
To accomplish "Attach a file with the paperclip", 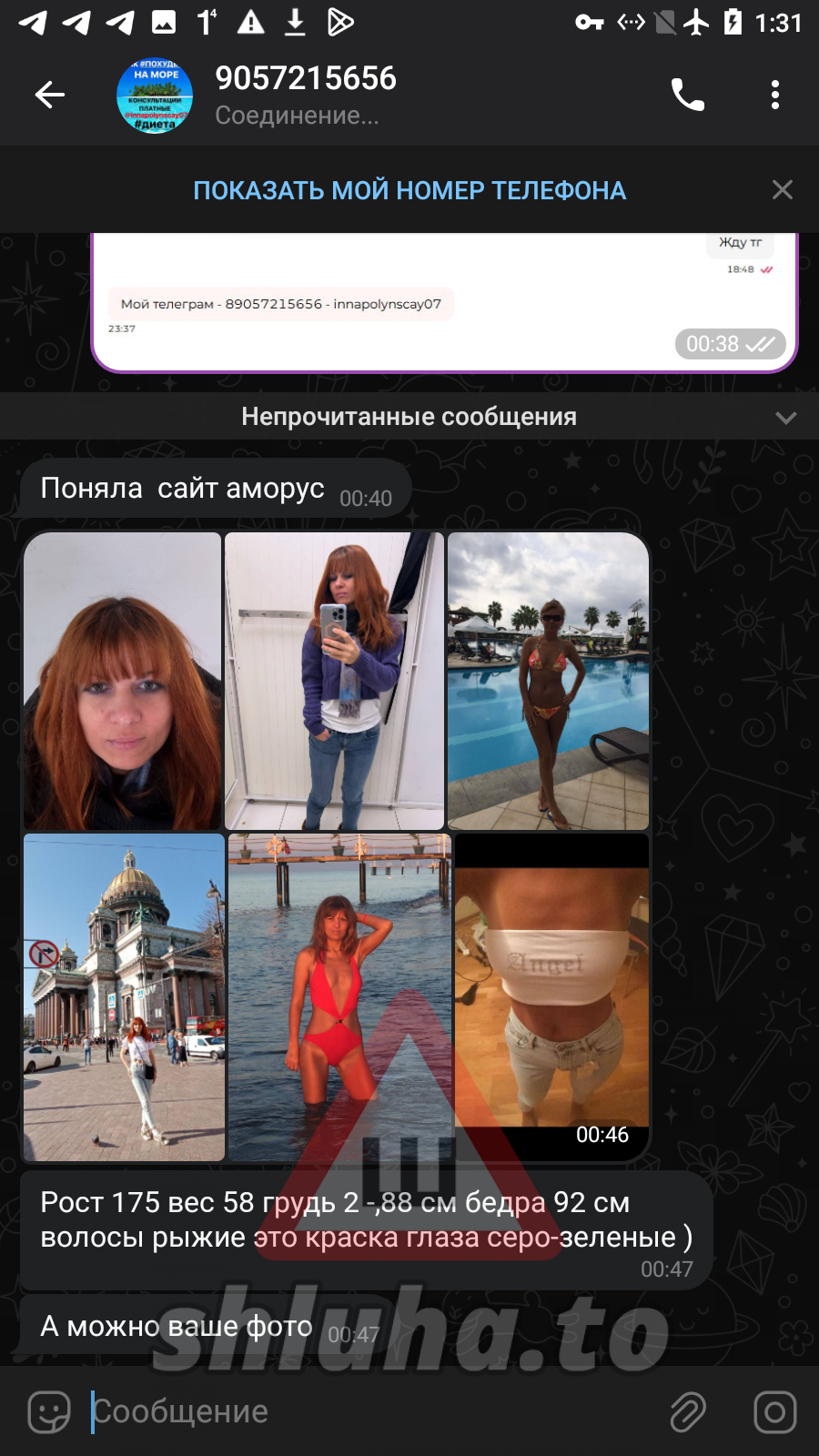I will pyautogui.click(x=688, y=1411).
